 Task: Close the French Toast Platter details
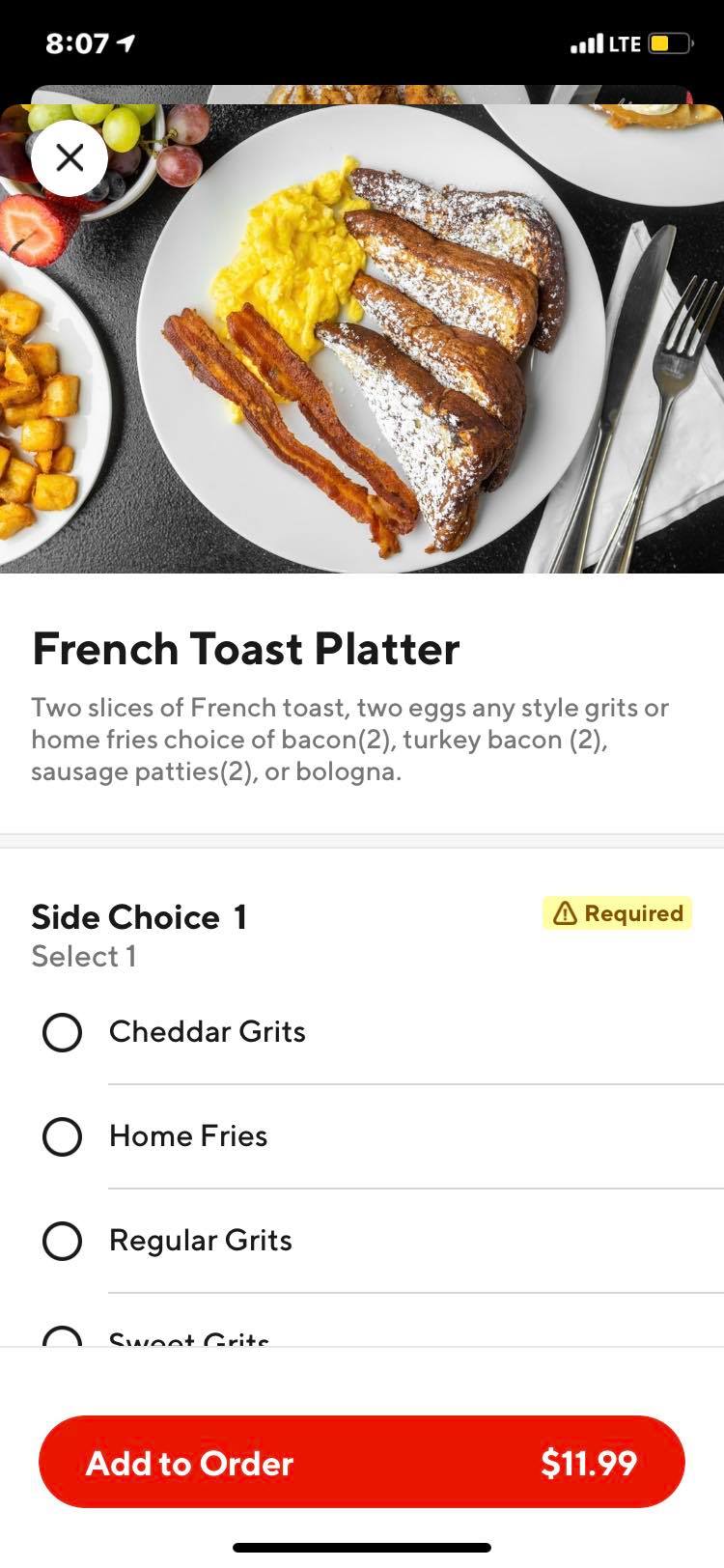pos(70,157)
